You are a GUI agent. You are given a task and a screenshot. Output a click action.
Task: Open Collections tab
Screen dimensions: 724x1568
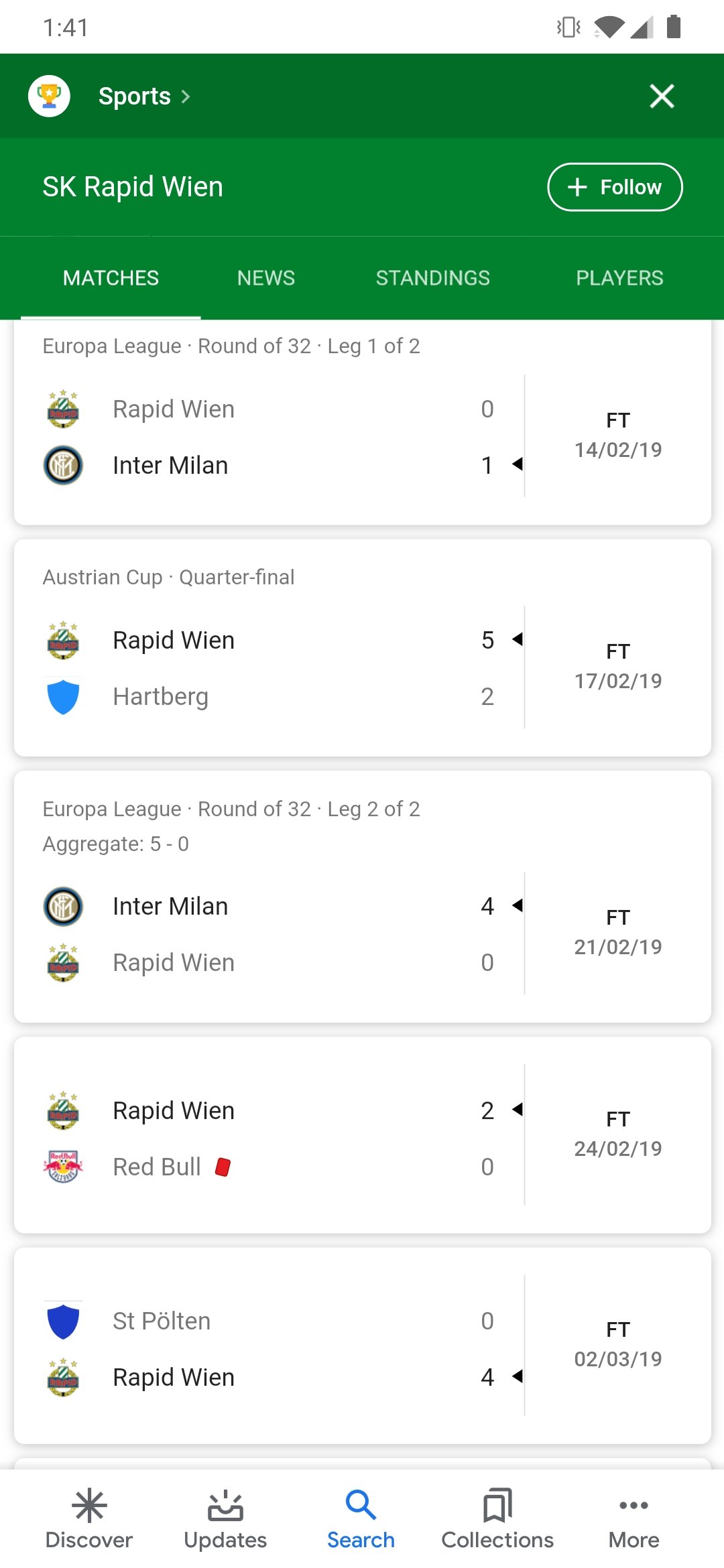pyautogui.click(x=497, y=1518)
